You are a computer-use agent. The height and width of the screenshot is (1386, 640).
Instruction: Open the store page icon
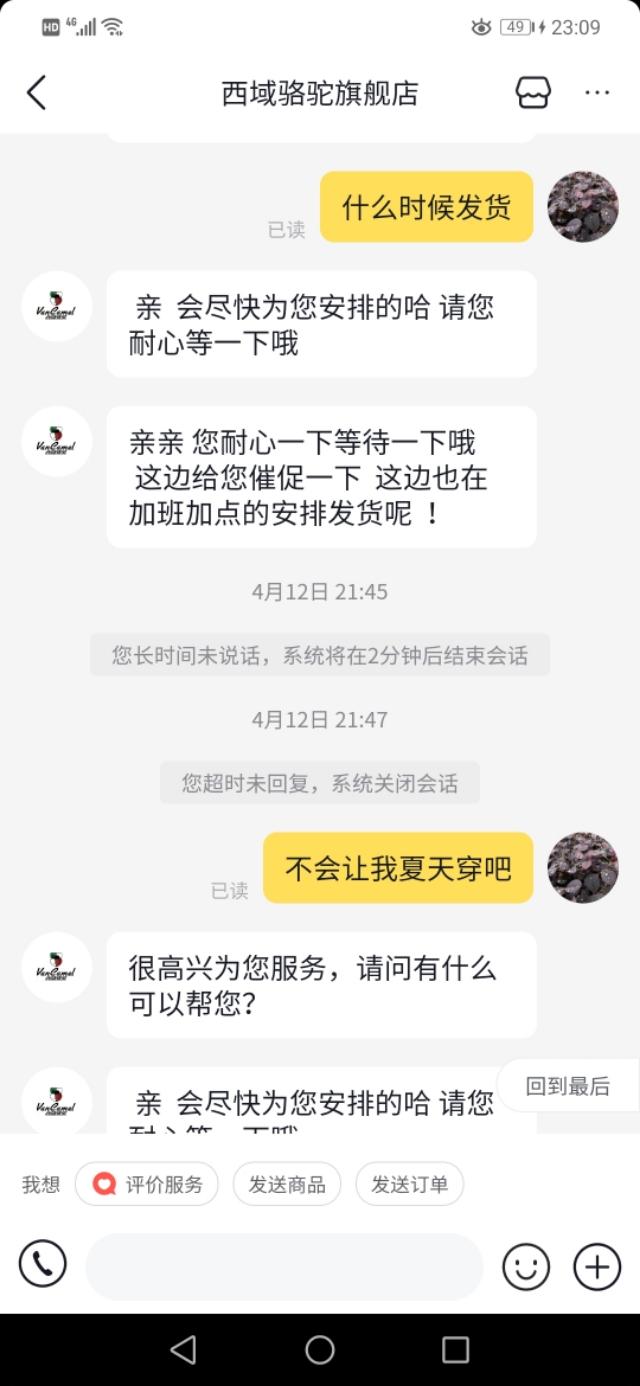point(533,93)
